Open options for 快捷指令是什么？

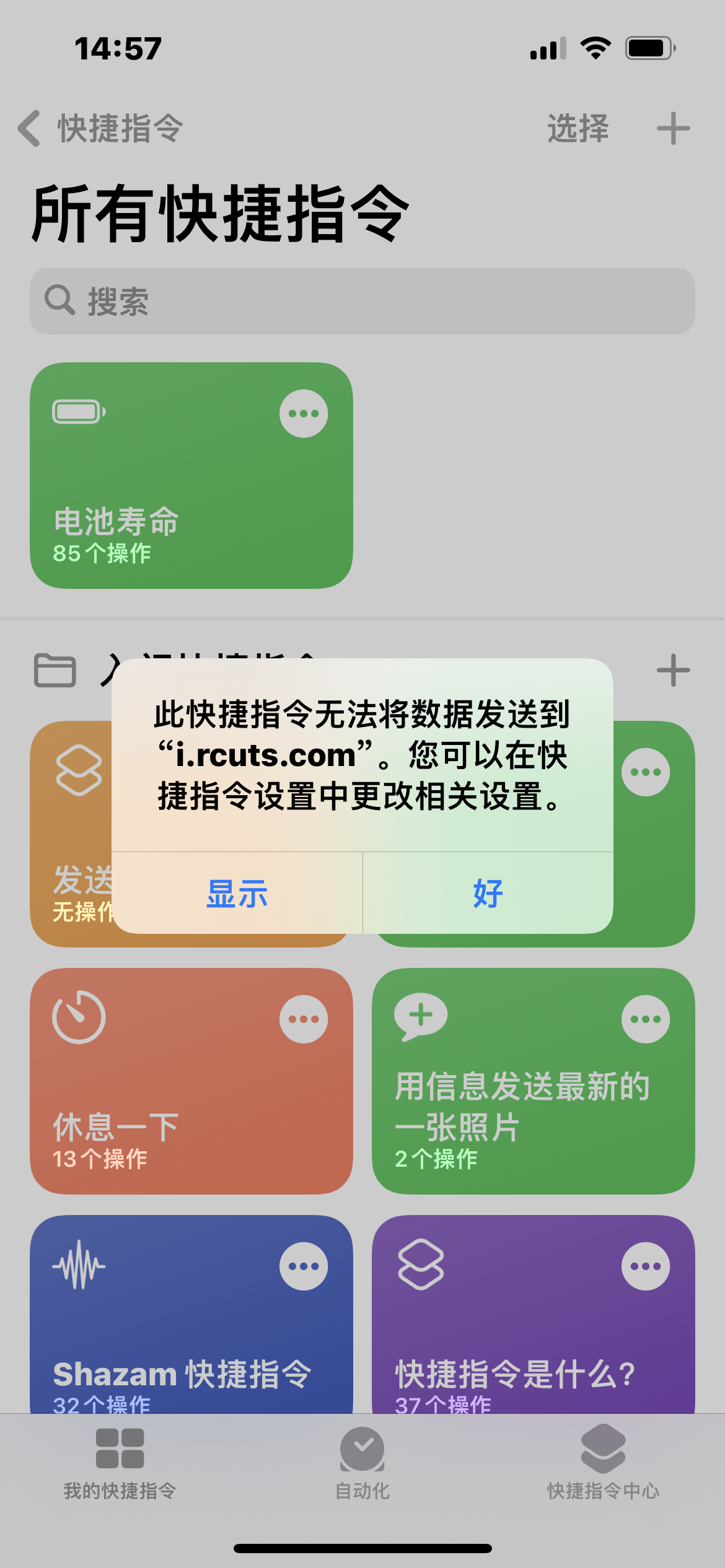click(646, 1266)
